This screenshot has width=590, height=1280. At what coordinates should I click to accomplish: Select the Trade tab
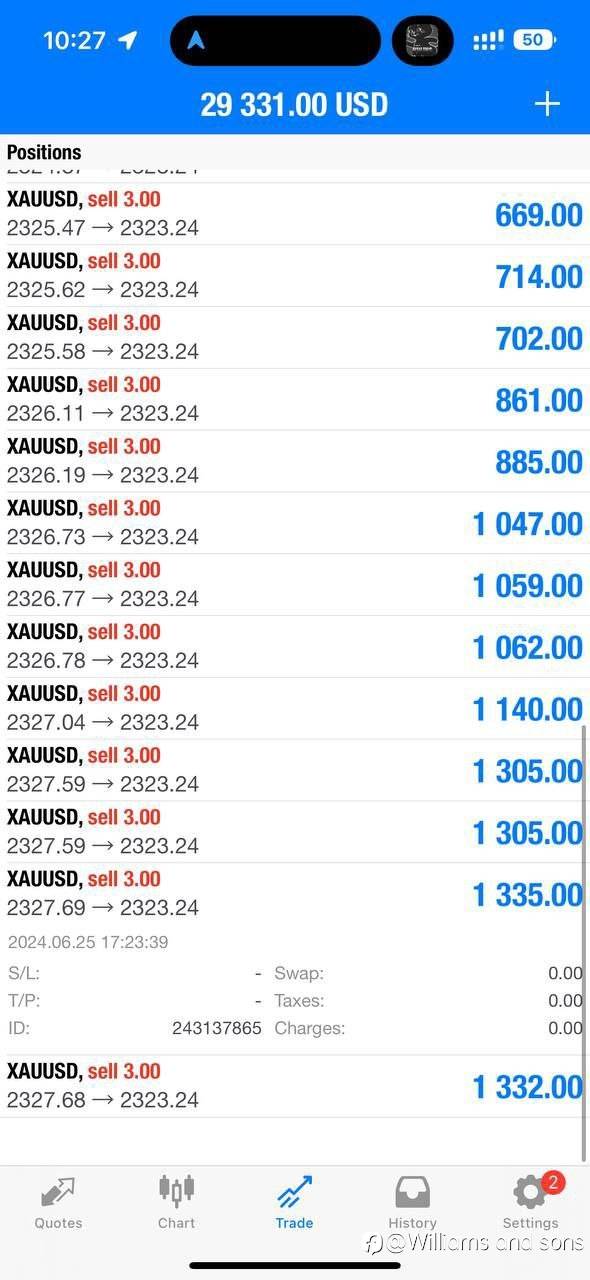294,1202
